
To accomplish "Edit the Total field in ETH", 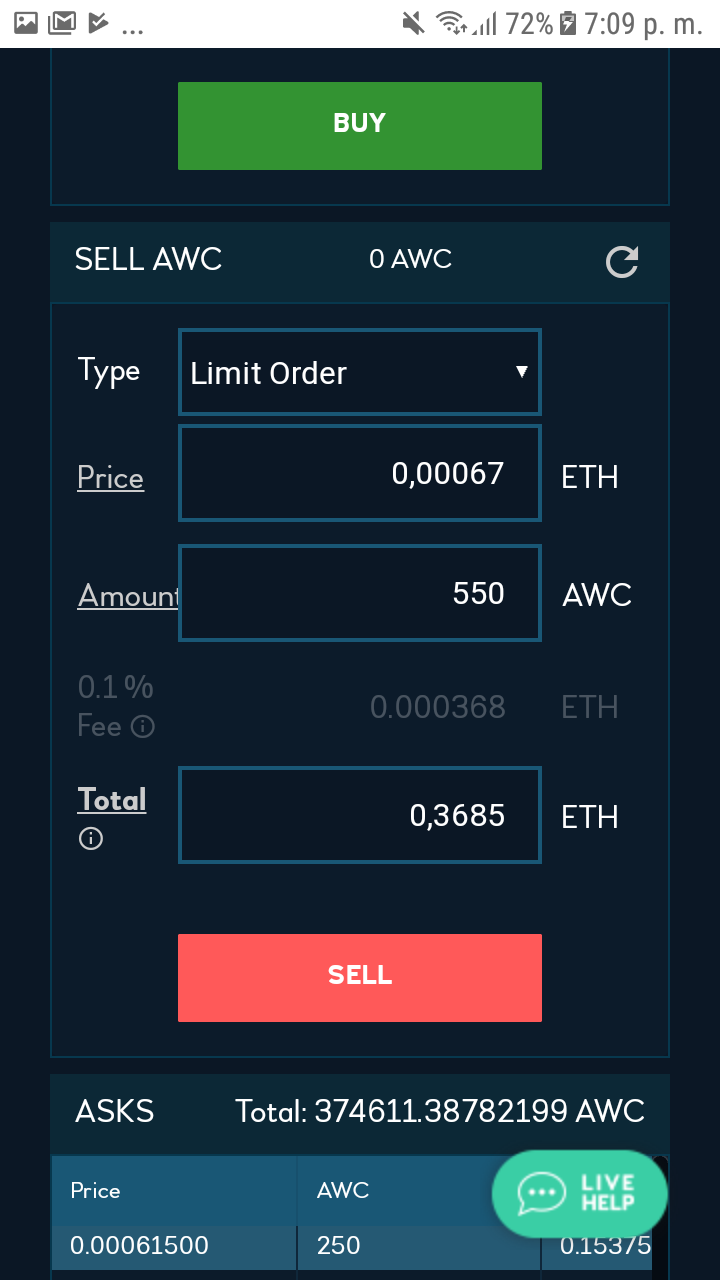I will coord(360,815).
